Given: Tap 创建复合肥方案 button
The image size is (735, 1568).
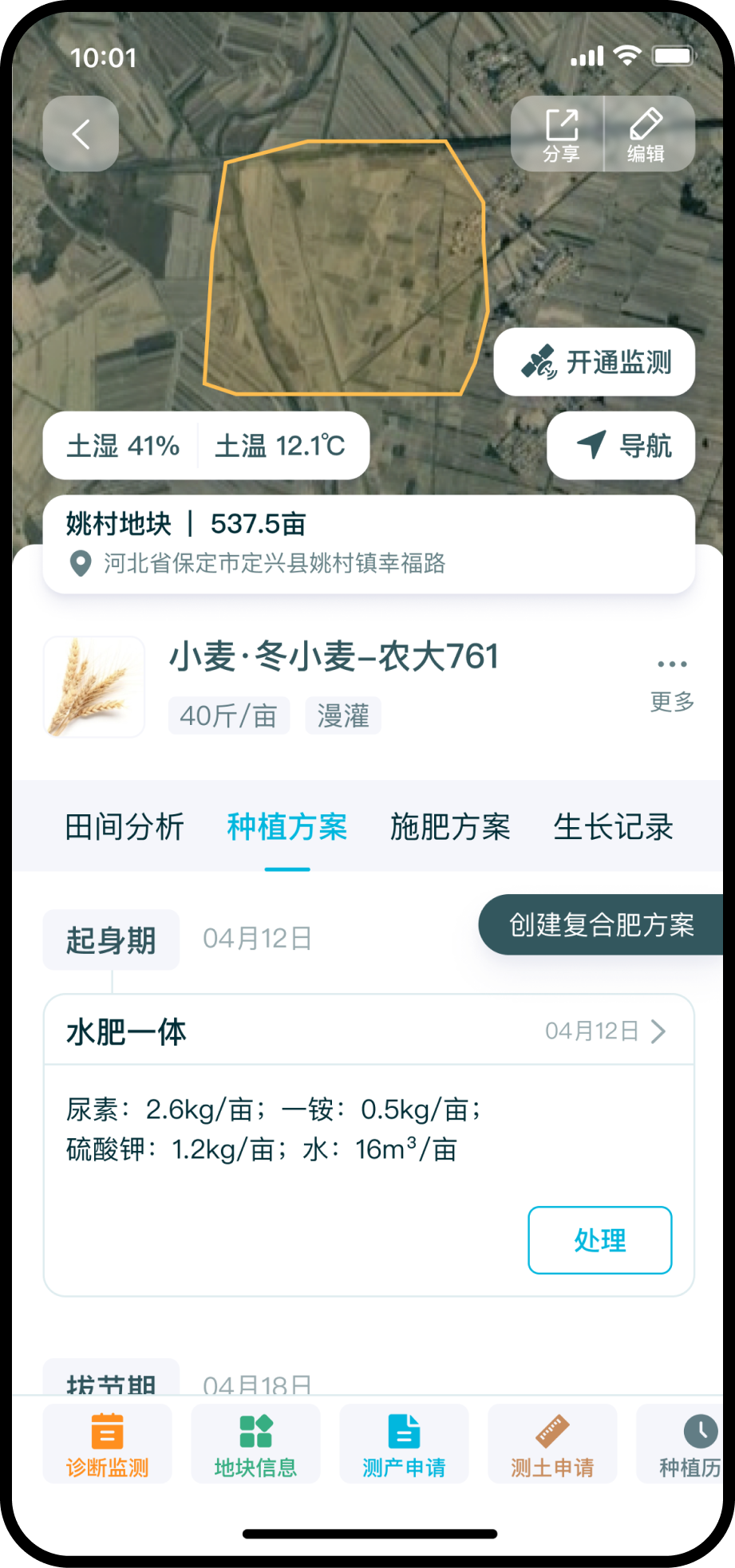Looking at the screenshot, I should pos(601,924).
